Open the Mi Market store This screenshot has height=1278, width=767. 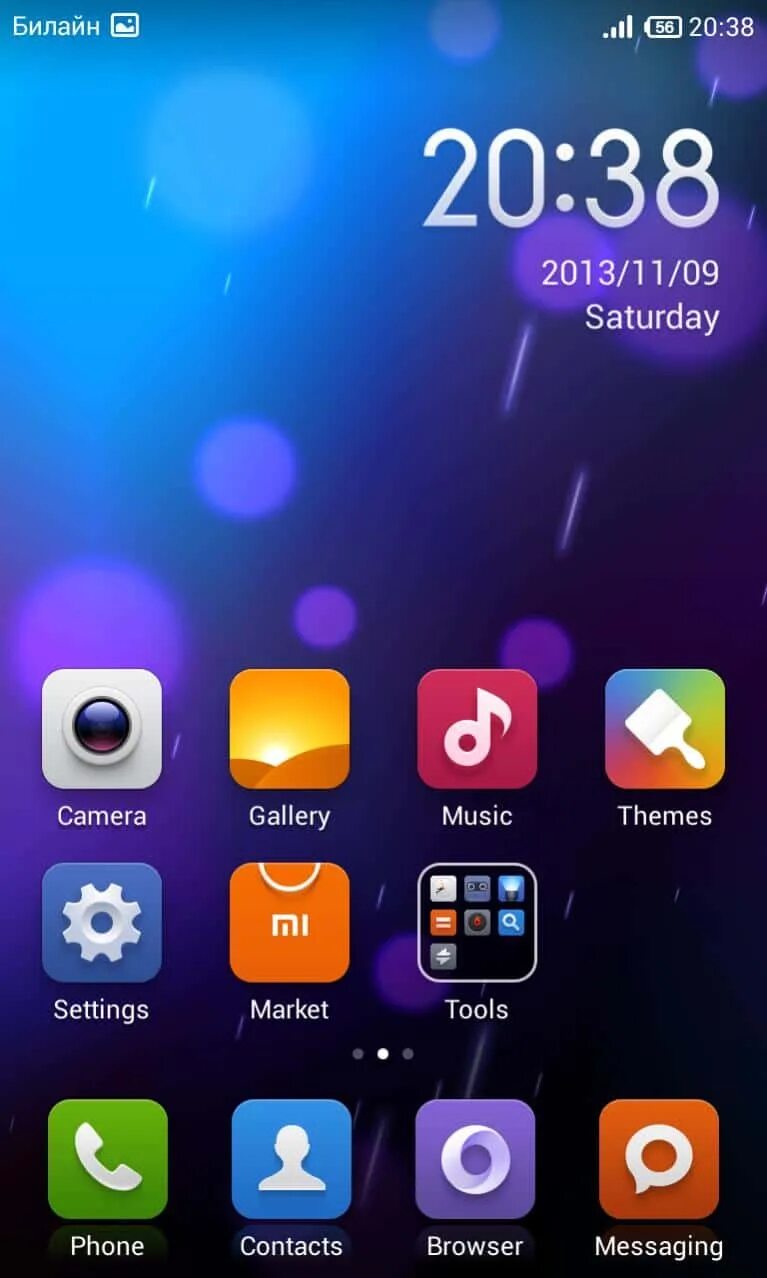(x=289, y=923)
